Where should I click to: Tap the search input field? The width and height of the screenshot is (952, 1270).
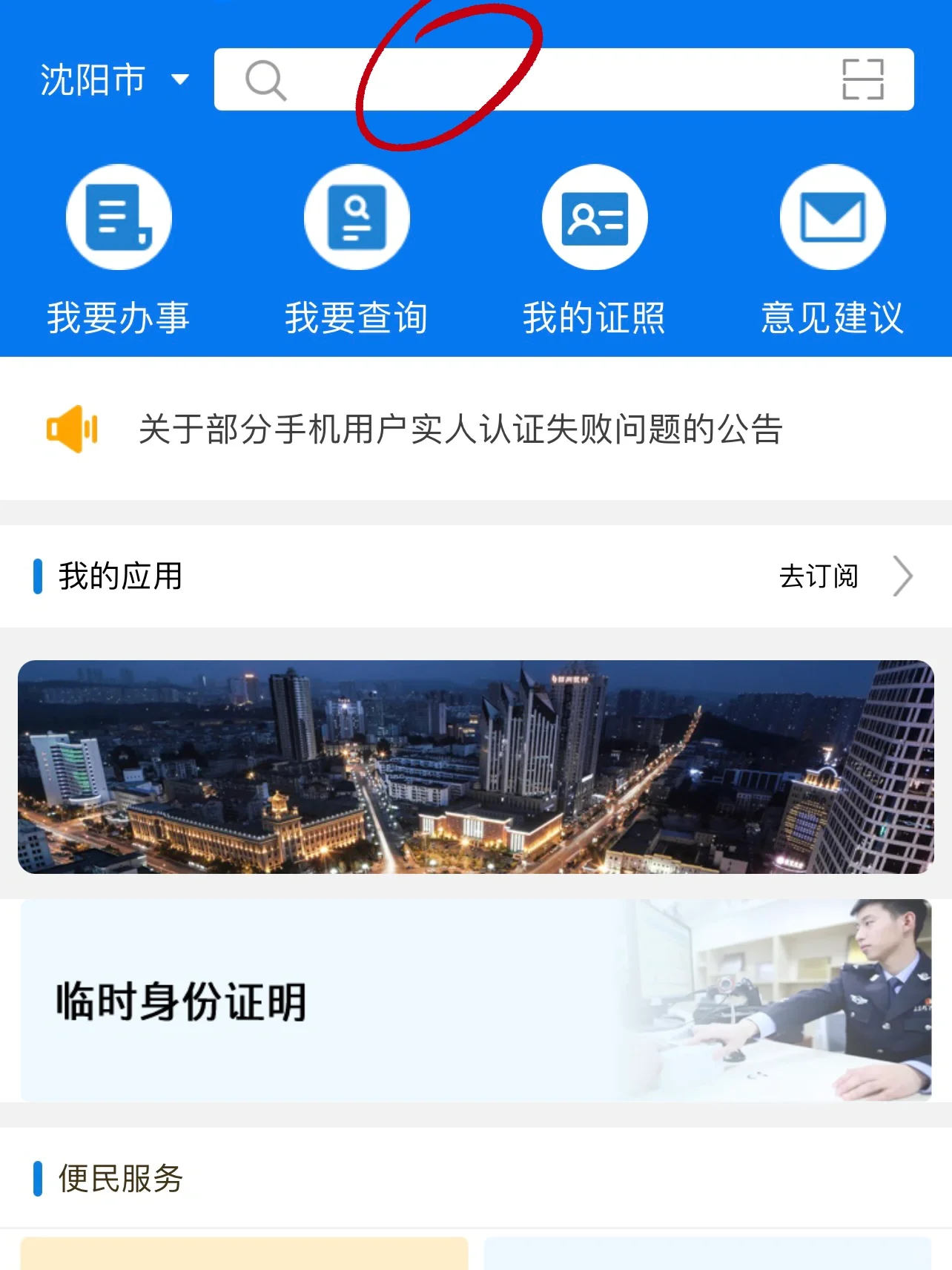pyautogui.click(x=549, y=79)
